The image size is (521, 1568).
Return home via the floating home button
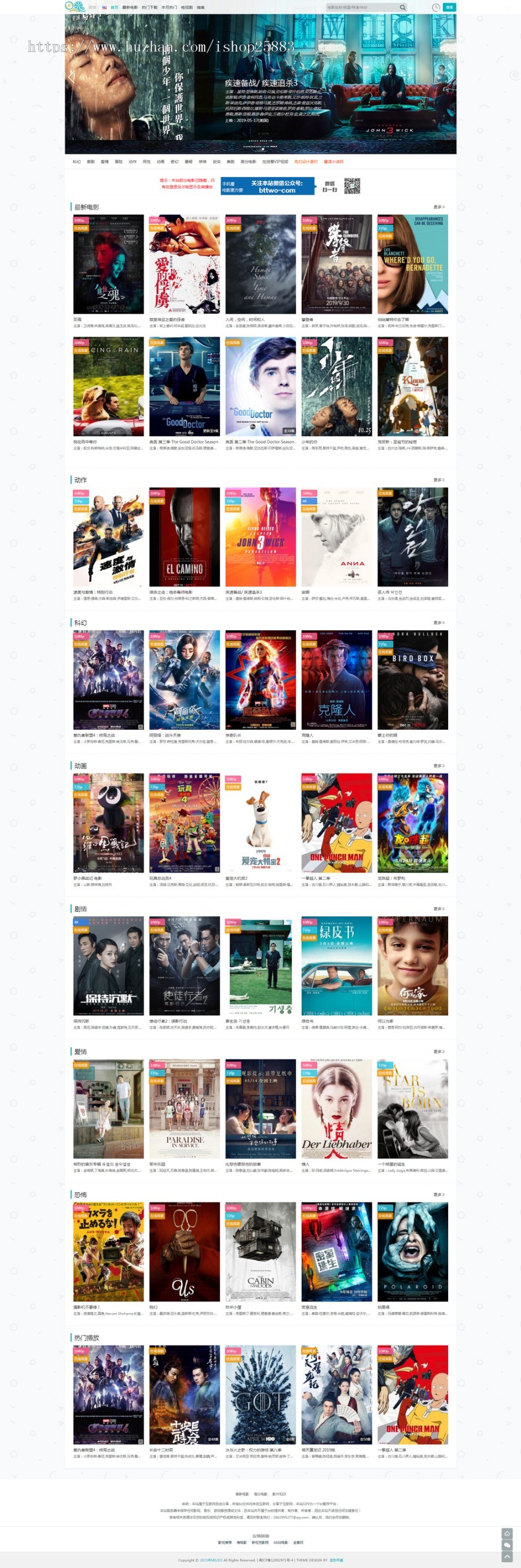tap(507, 1533)
